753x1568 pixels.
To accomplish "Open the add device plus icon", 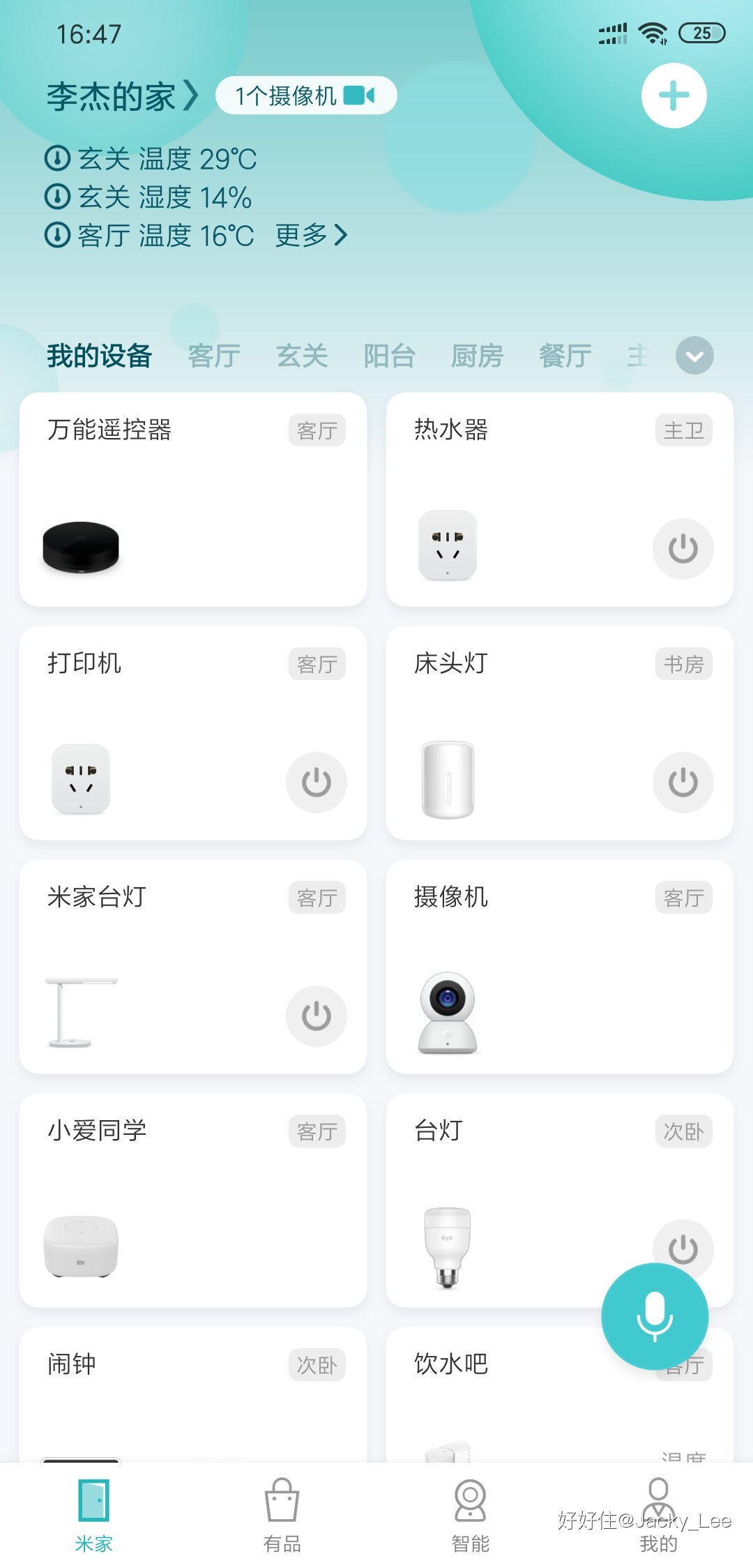I will point(673,96).
